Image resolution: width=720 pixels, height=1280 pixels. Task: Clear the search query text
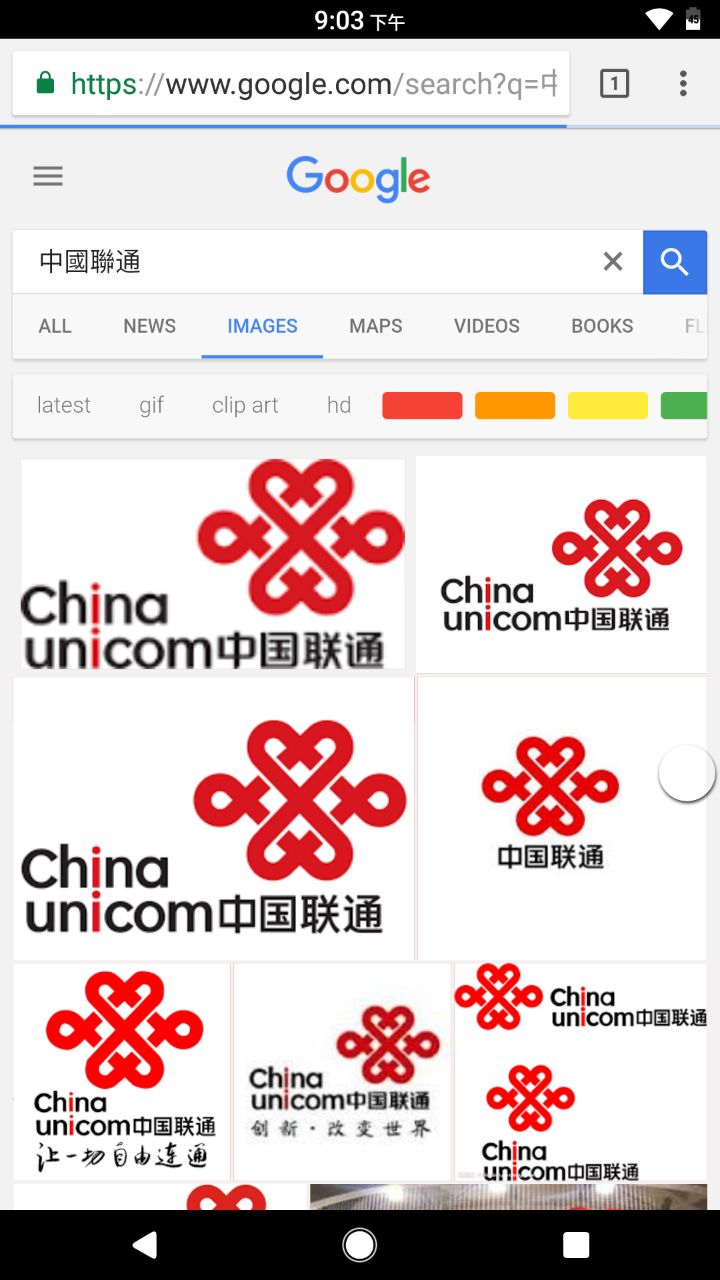[x=613, y=262]
